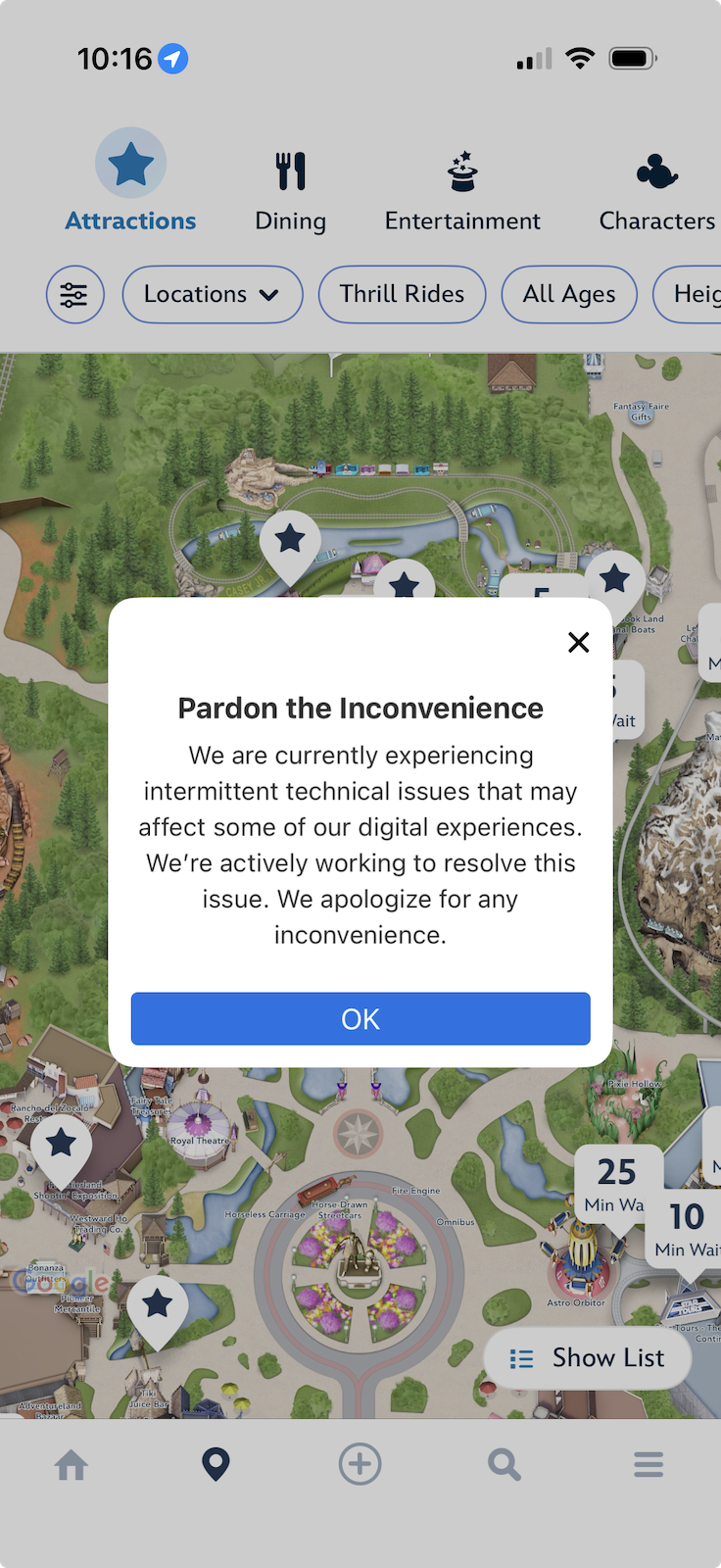Expand the Locations dropdown
Image resolution: width=721 pixels, height=1568 pixels.
[x=212, y=294]
